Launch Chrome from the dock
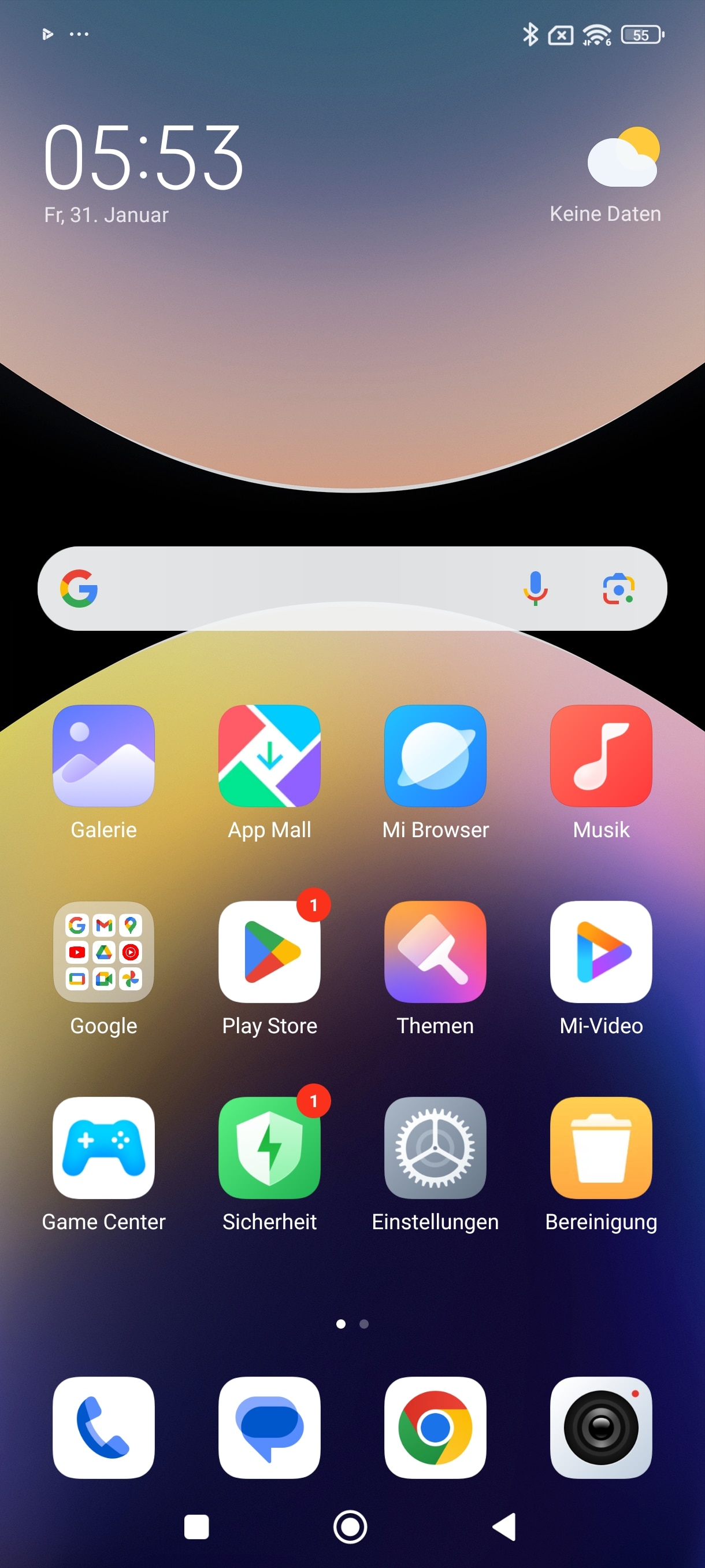 [435, 1427]
